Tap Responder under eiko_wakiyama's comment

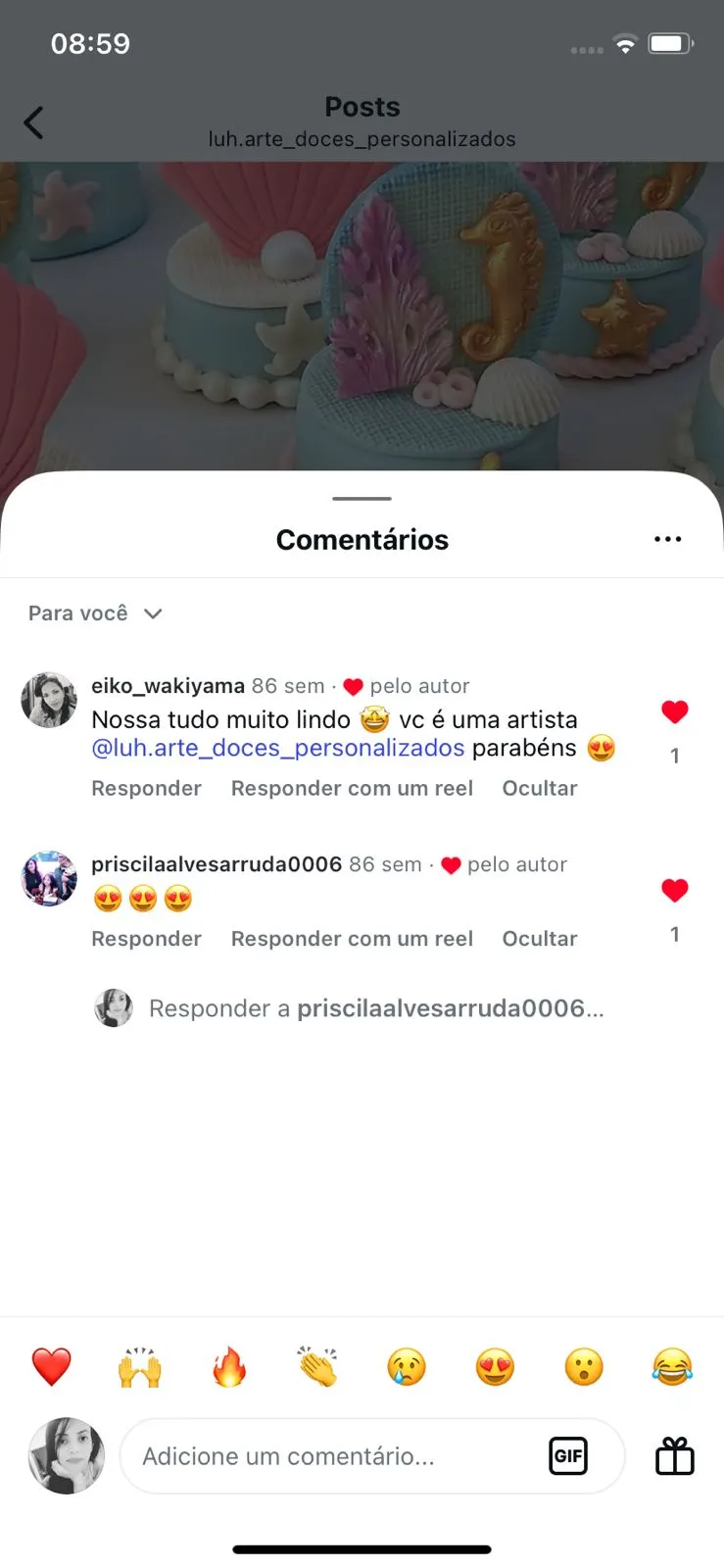[146, 788]
